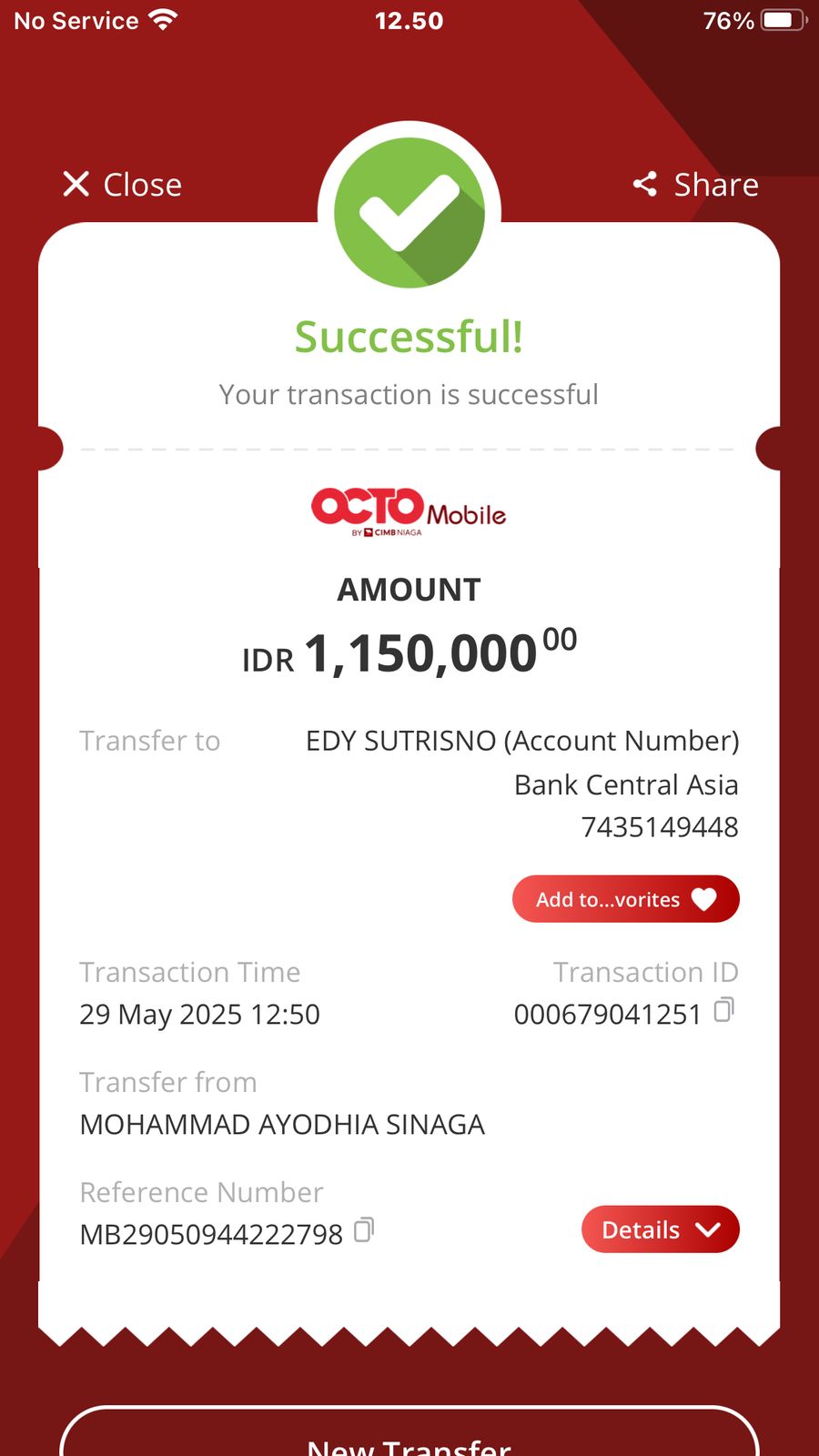Copy the Reference Number
819x1456 pixels.
pos(363,1230)
